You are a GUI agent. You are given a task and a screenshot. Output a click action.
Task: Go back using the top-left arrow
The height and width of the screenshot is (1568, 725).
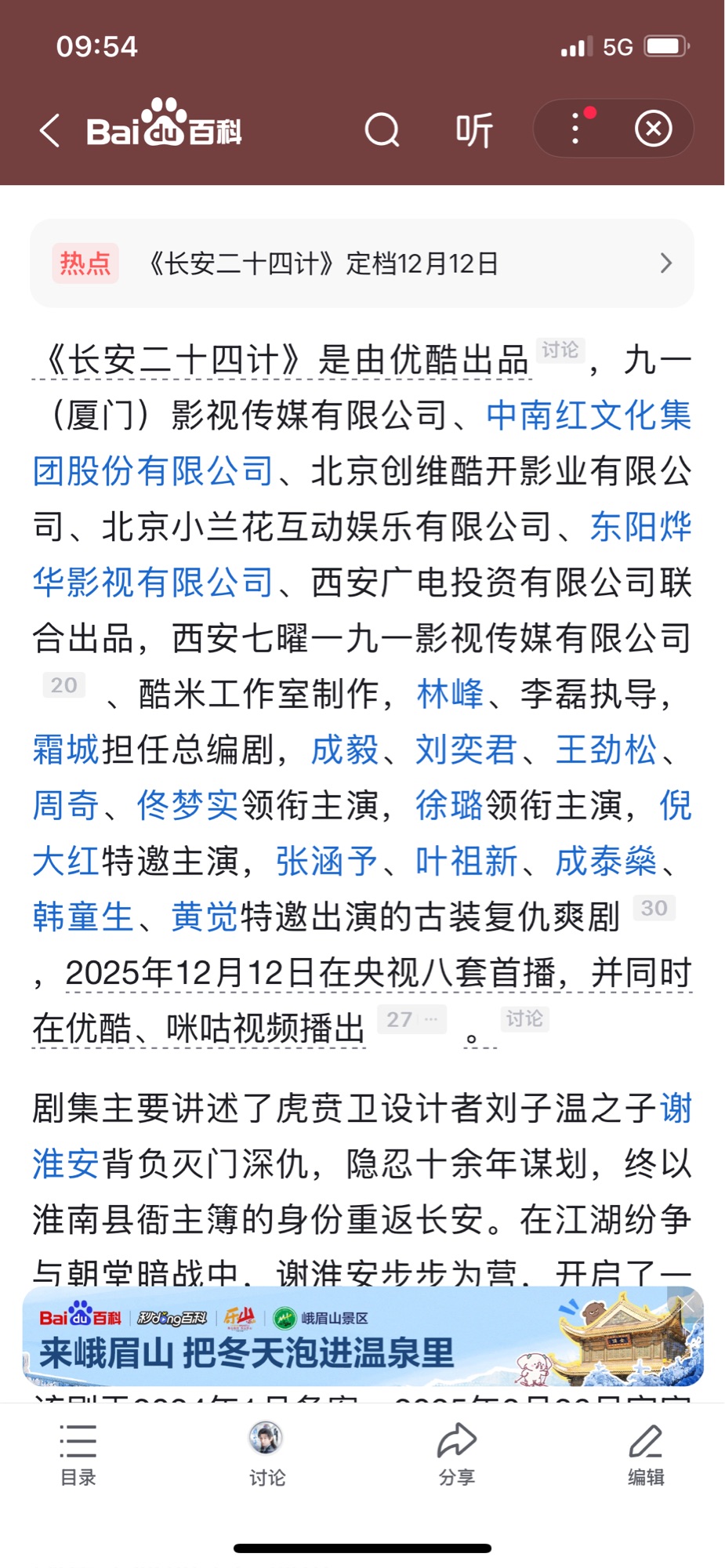click(x=50, y=130)
